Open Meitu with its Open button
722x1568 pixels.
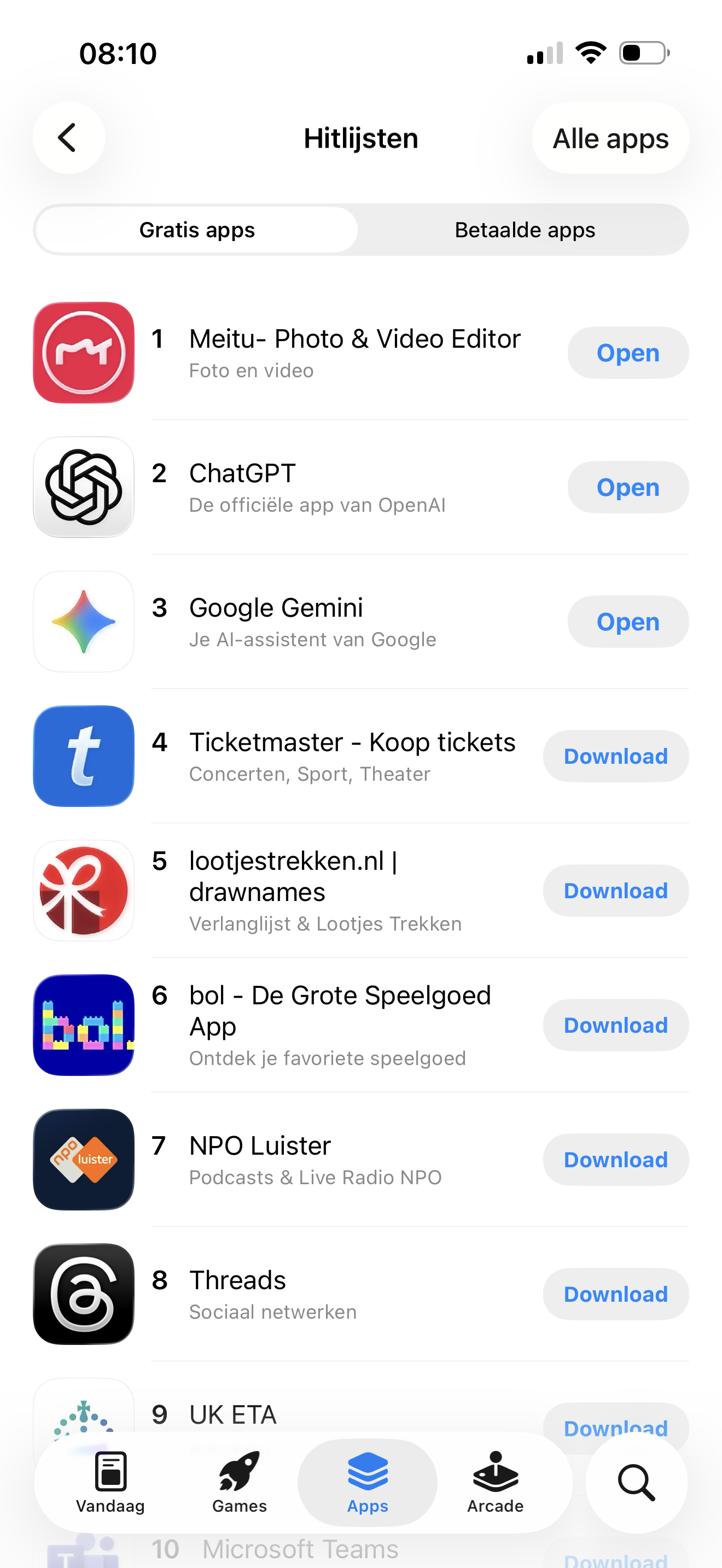pyautogui.click(x=627, y=353)
